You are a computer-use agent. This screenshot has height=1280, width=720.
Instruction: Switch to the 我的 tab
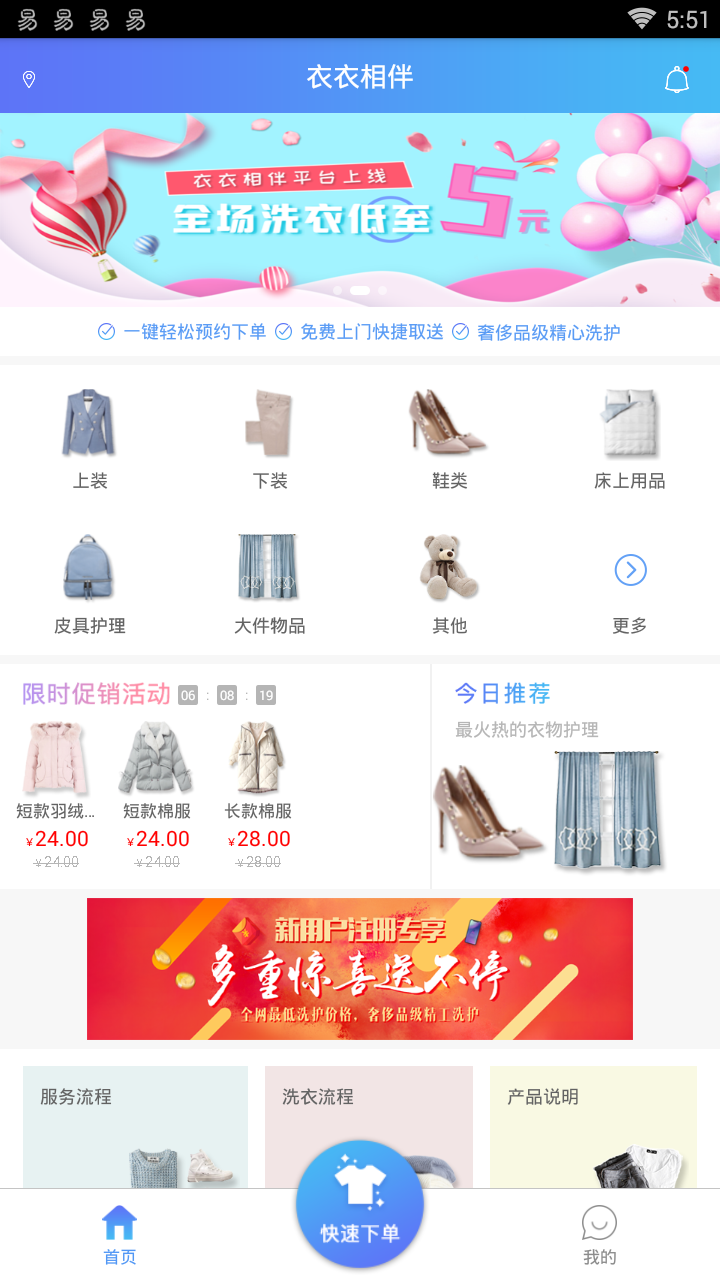point(599,1235)
